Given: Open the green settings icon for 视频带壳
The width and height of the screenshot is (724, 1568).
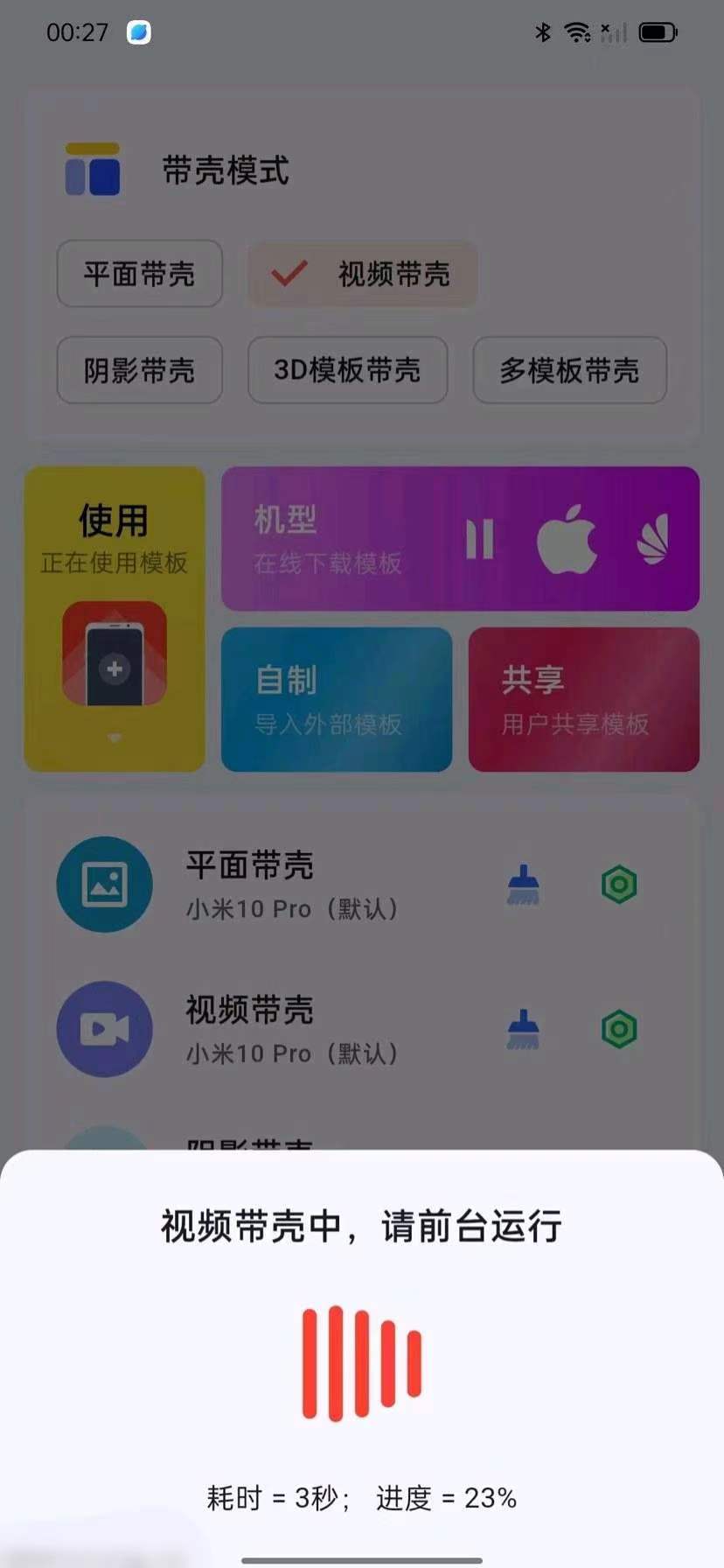Looking at the screenshot, I should (x=619, y=1029).
